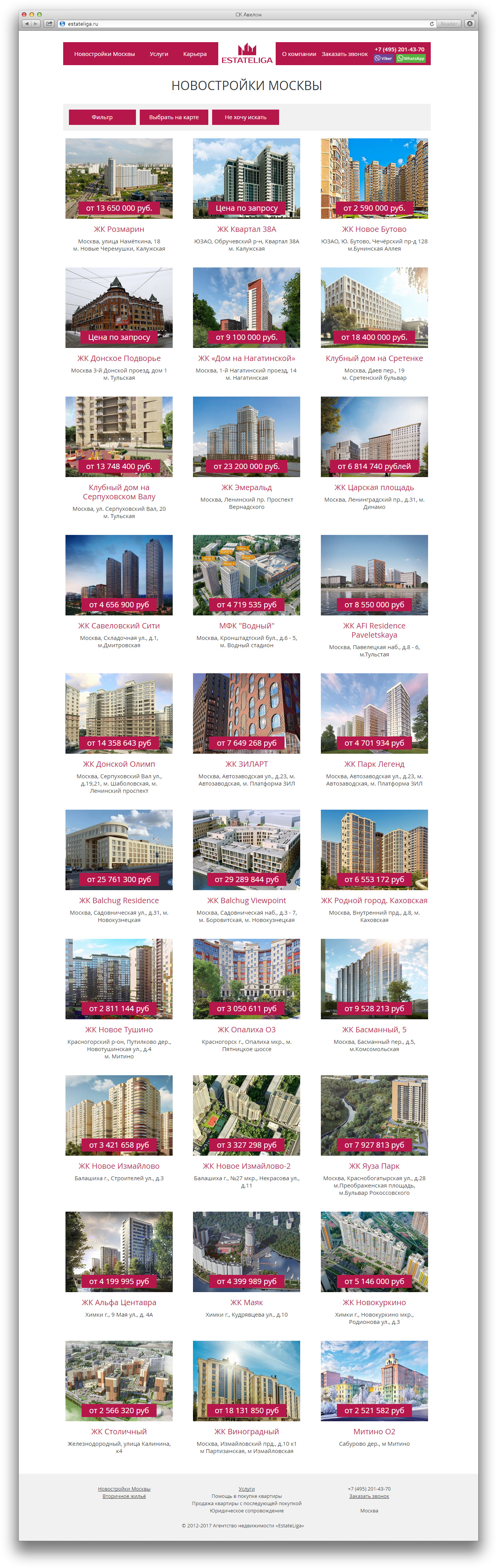Open the ЖК Маяк listing

246,1302
